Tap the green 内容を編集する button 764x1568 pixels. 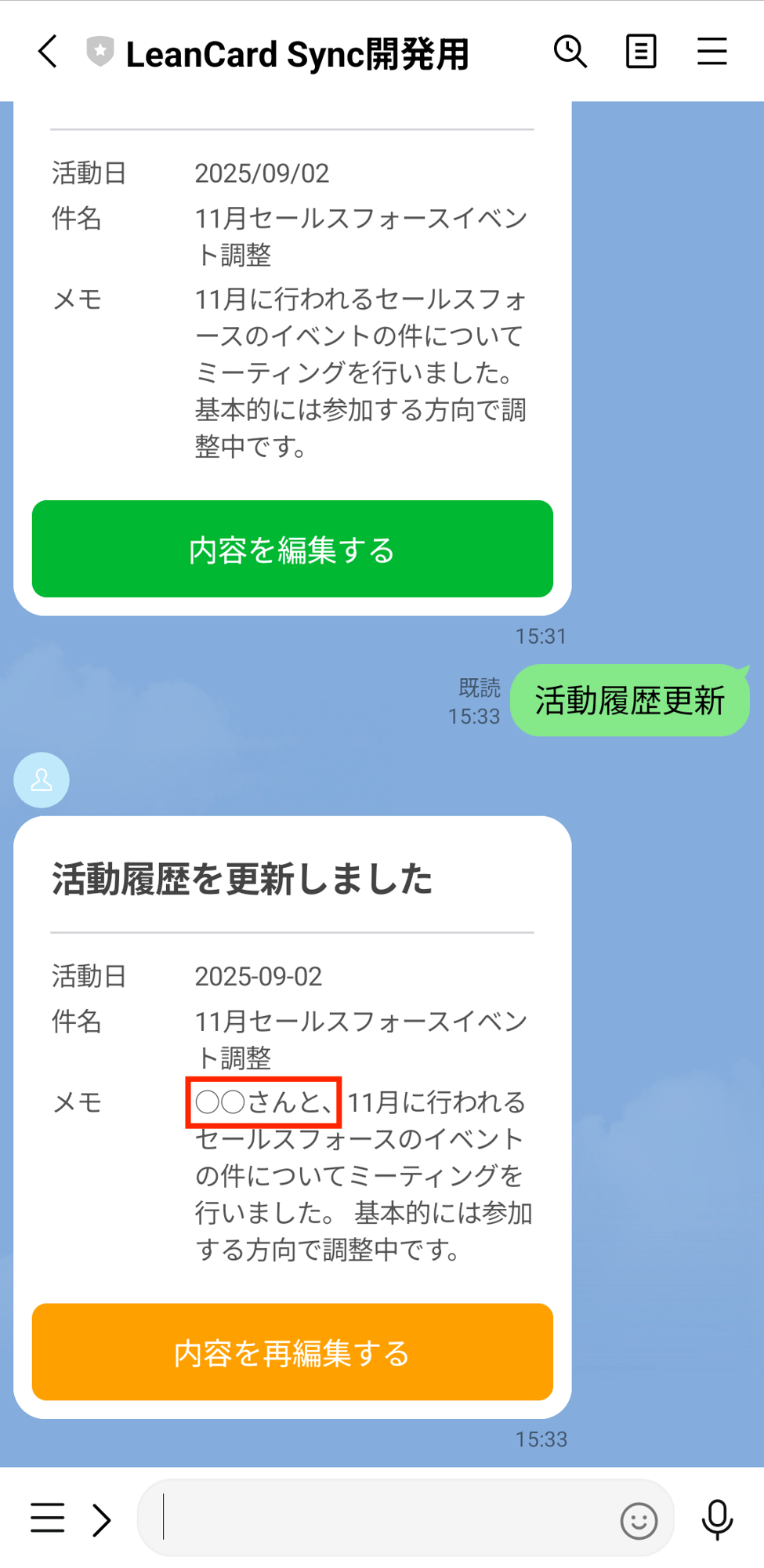(x=292, y=549)
